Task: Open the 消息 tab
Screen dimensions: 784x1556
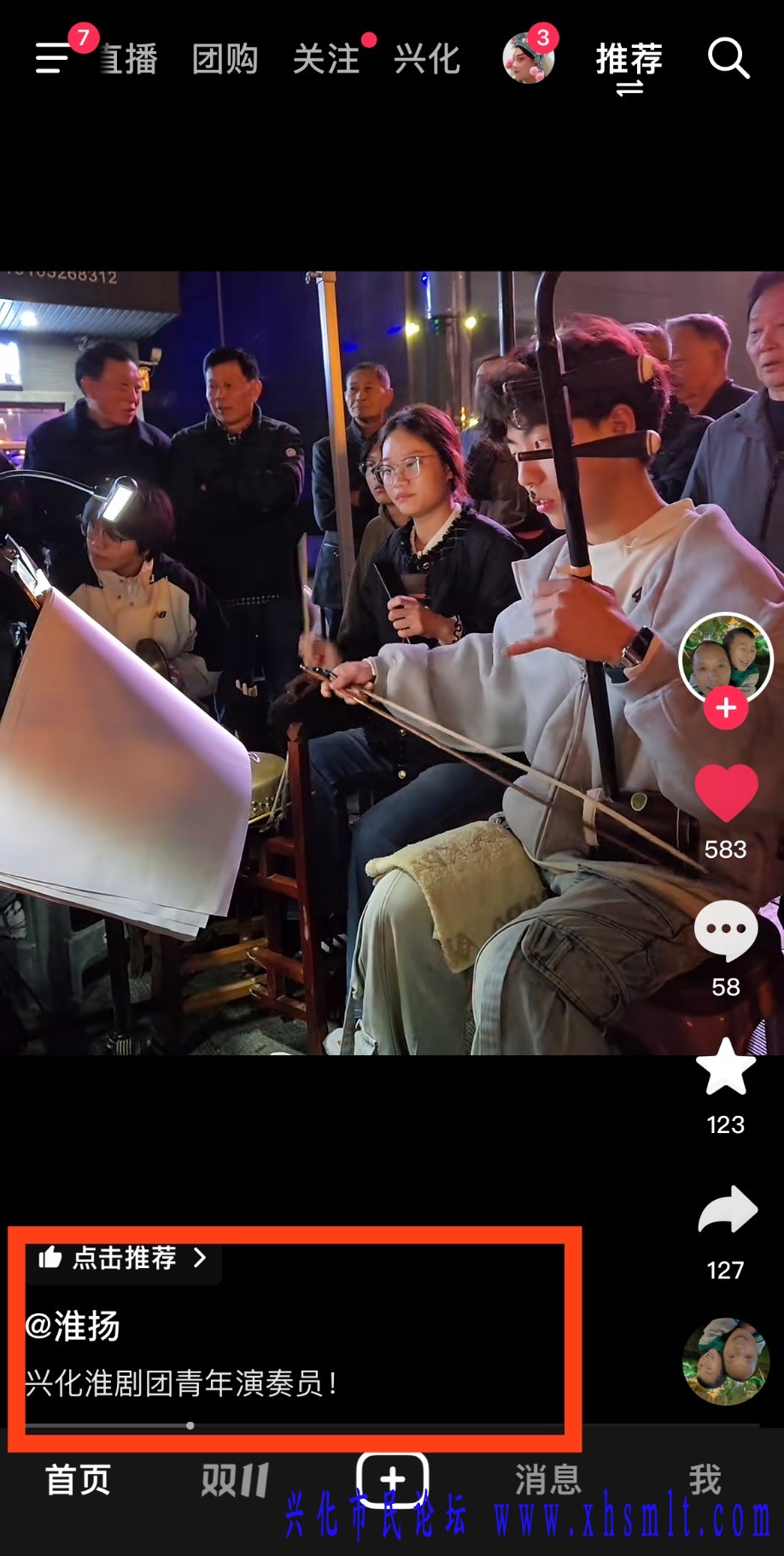Action: (x=548, y=1479)
